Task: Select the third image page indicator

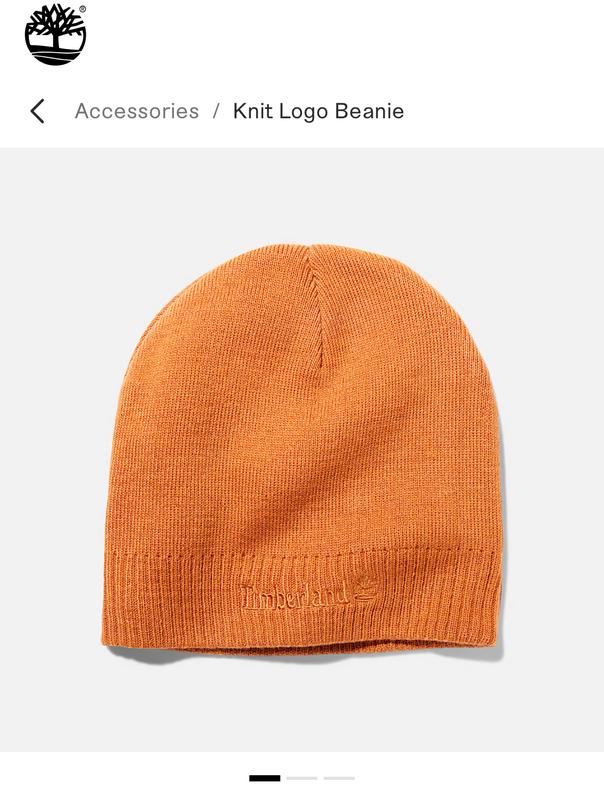Action: [339, 778]
